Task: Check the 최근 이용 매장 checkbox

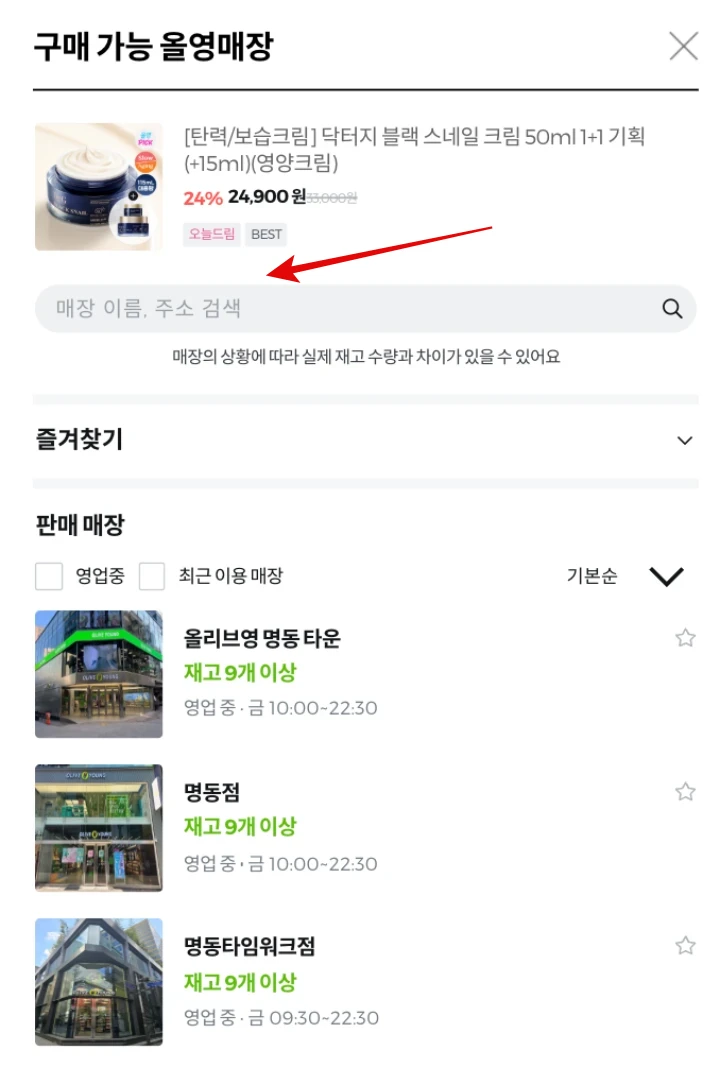Action: 151,576
